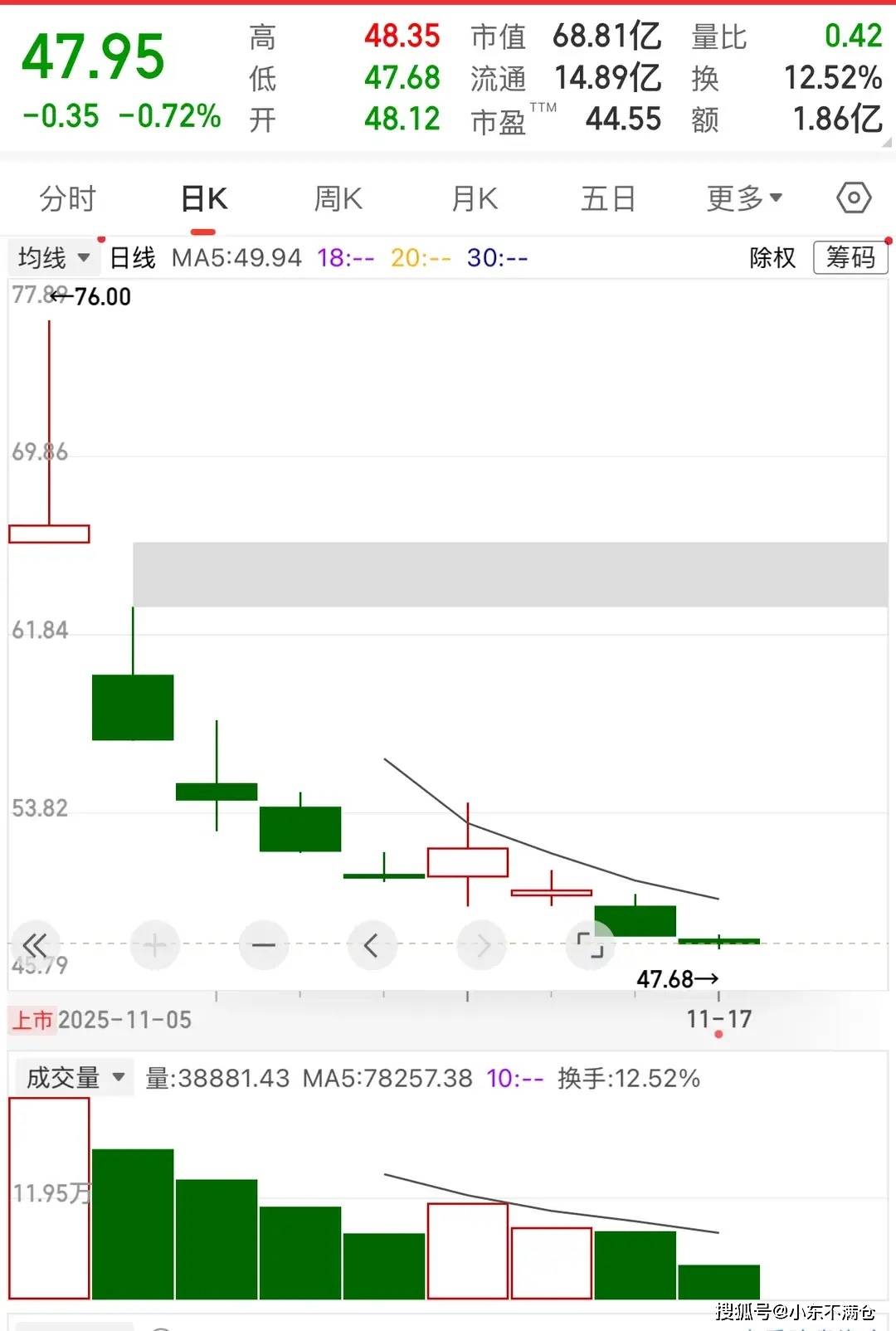Switch to the 周K chart
896x1331 pixels.
(338, 199)
